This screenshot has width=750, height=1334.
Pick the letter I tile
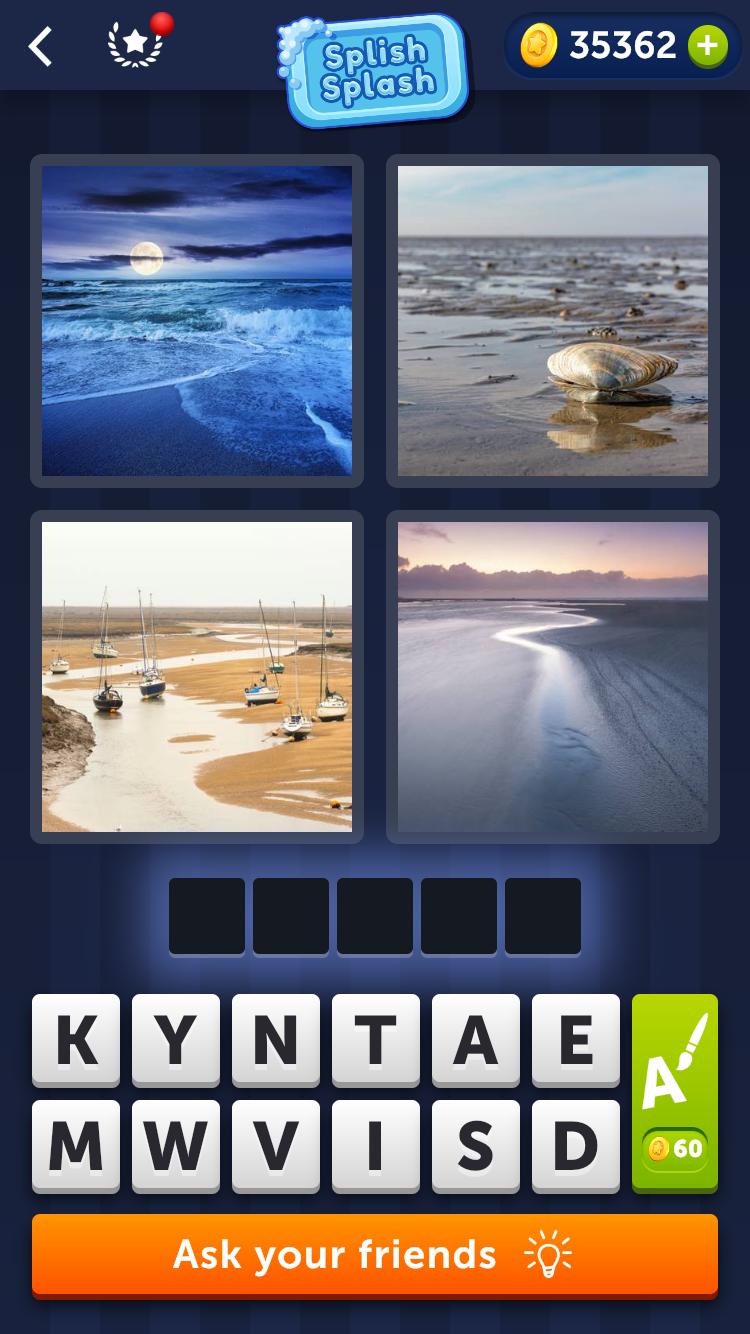[376, 1146]
